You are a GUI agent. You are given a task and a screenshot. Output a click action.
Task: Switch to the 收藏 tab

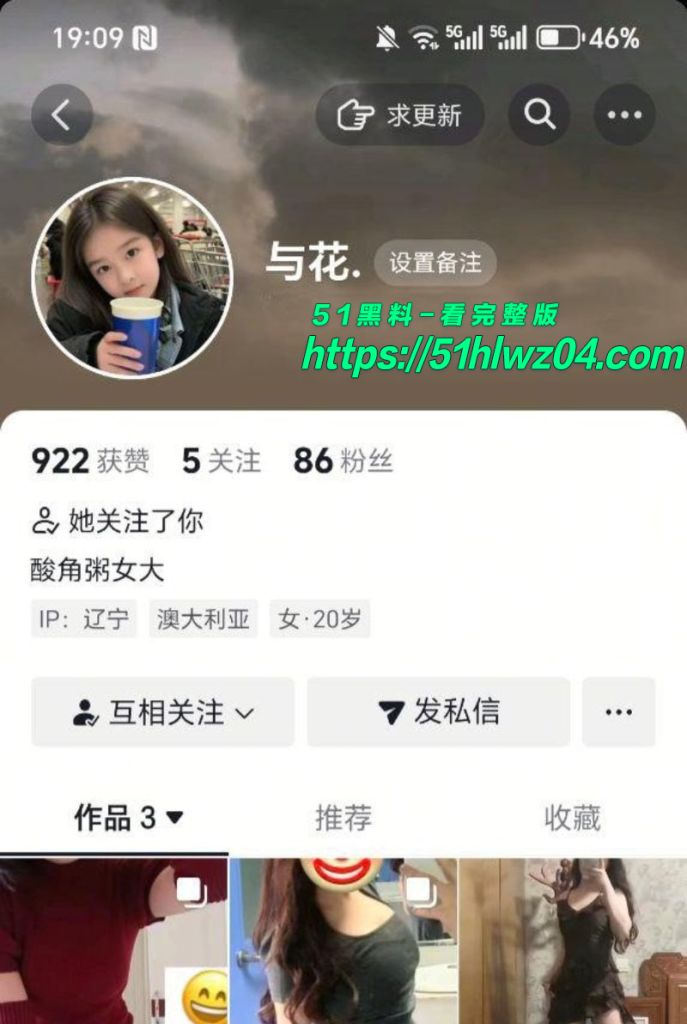click(x=572, y=818)
